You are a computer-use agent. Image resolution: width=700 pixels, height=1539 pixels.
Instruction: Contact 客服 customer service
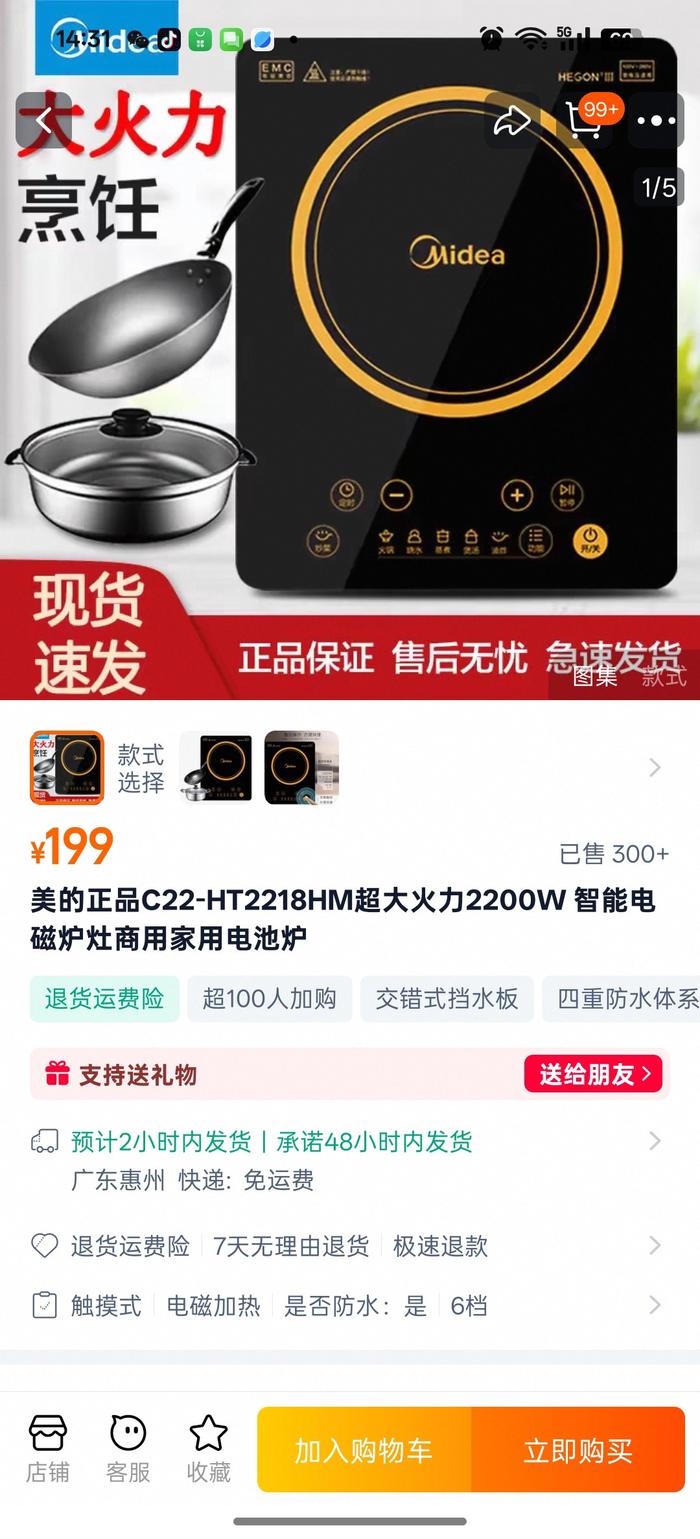click(128, 1449)
